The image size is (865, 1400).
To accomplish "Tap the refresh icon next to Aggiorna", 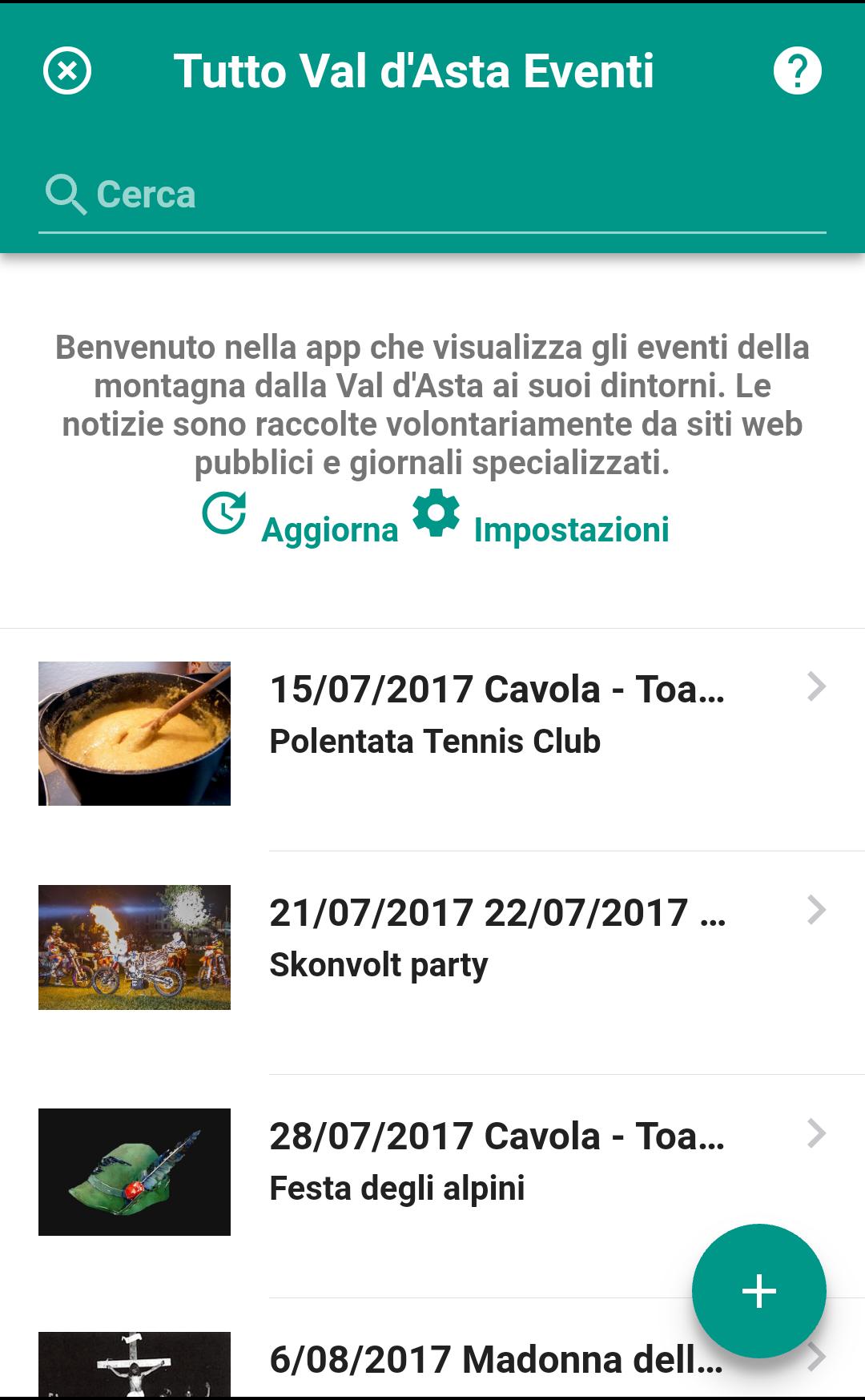I will coord(222,513).
